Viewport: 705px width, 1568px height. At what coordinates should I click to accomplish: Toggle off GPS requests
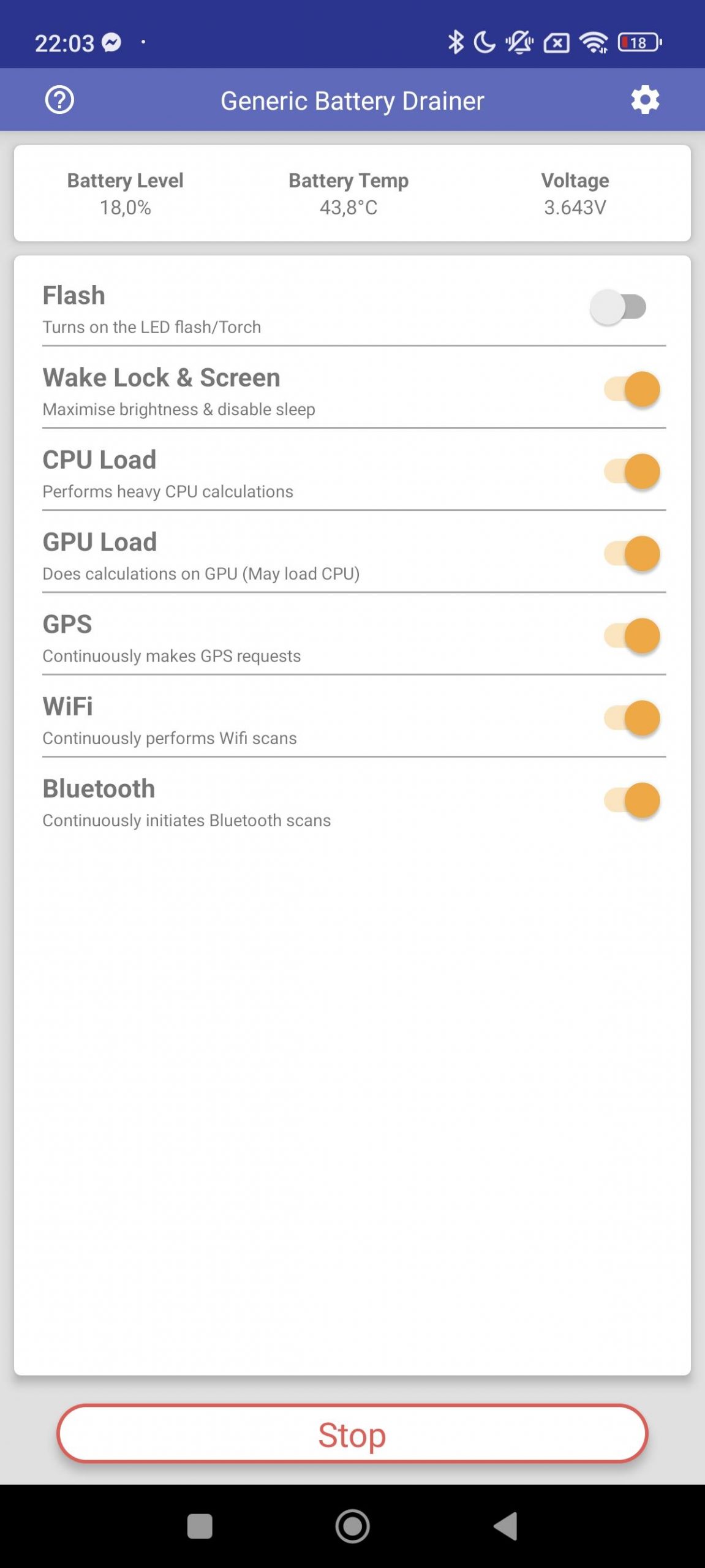[x=632, y=635]
